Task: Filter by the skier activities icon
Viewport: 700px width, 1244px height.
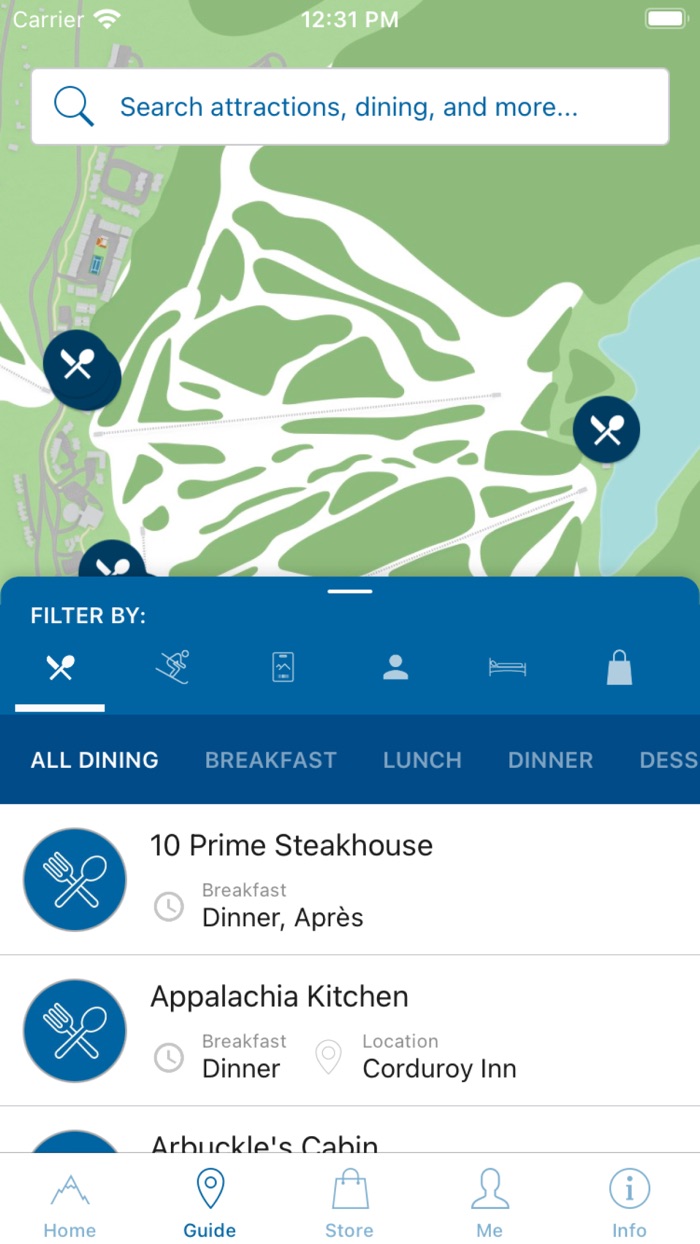Action: pyautogui.click(x=172, y=667)
